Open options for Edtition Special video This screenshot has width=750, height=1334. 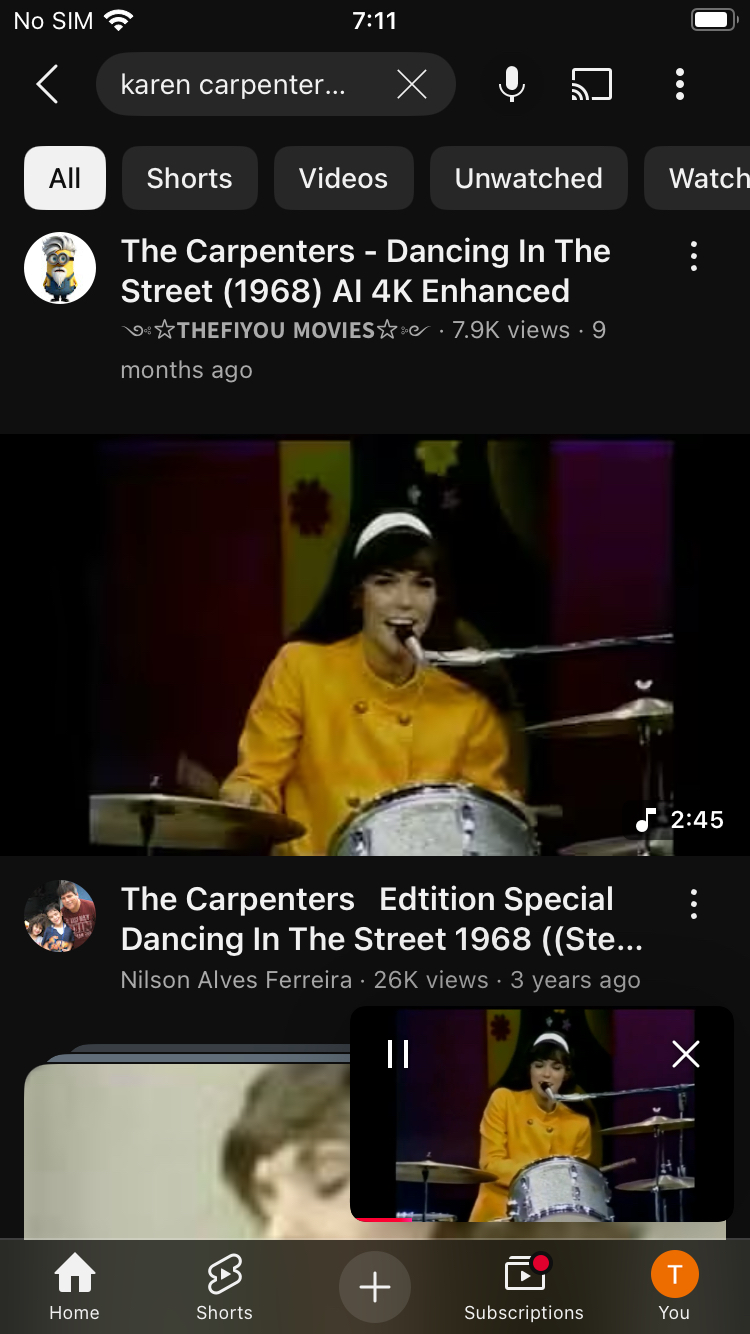[x=694, y=905]
